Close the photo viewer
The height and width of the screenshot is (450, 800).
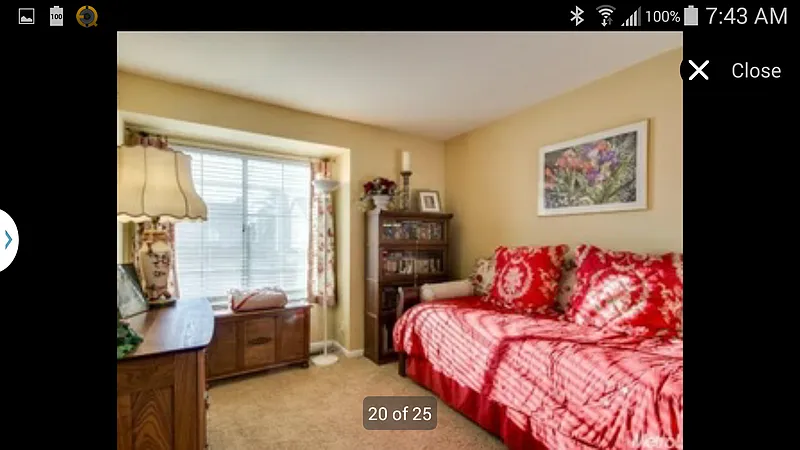(733, 70)
